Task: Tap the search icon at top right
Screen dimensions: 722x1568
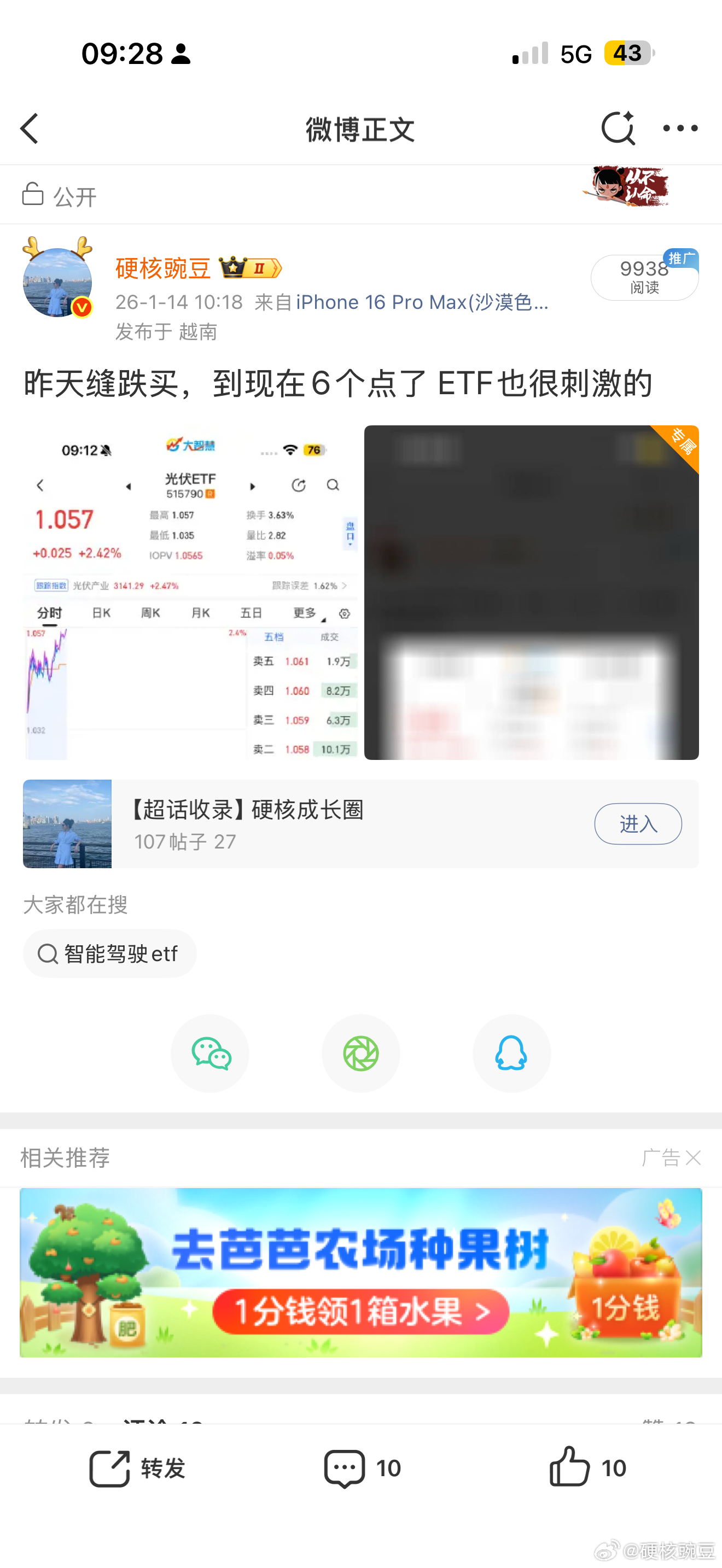Action: pos(618,128)
